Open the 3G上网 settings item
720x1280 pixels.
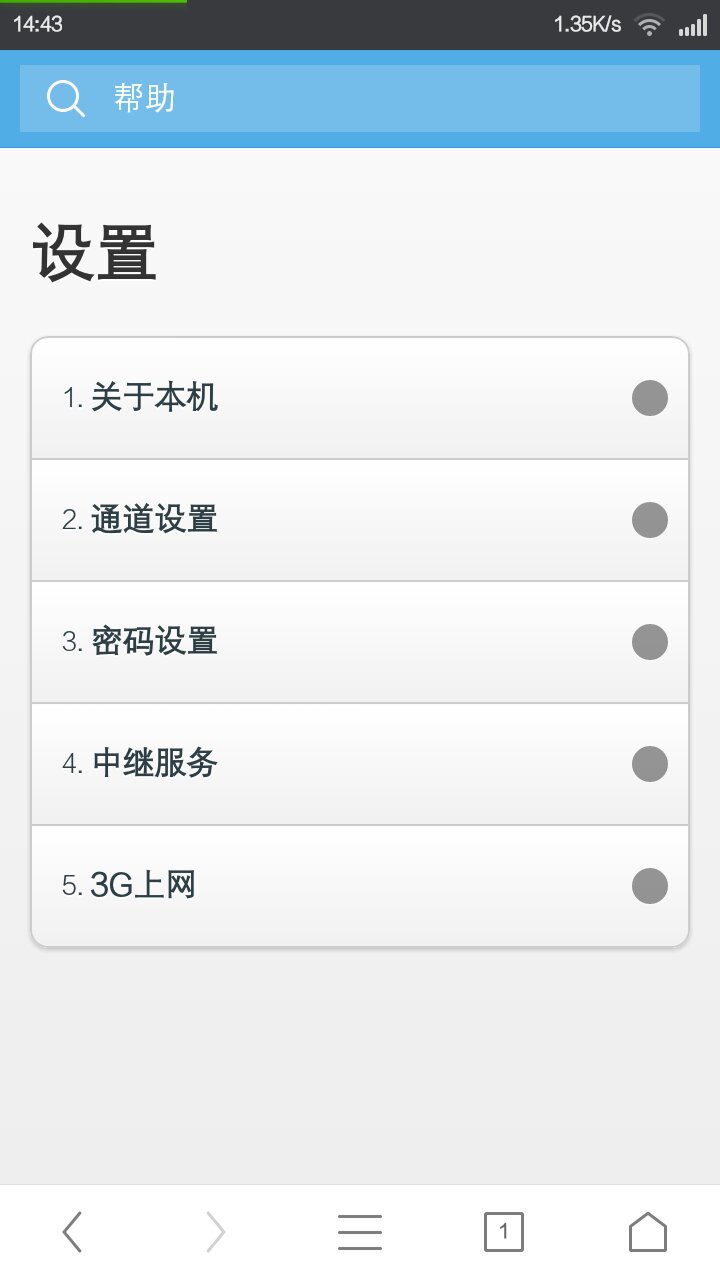point(360,885)
